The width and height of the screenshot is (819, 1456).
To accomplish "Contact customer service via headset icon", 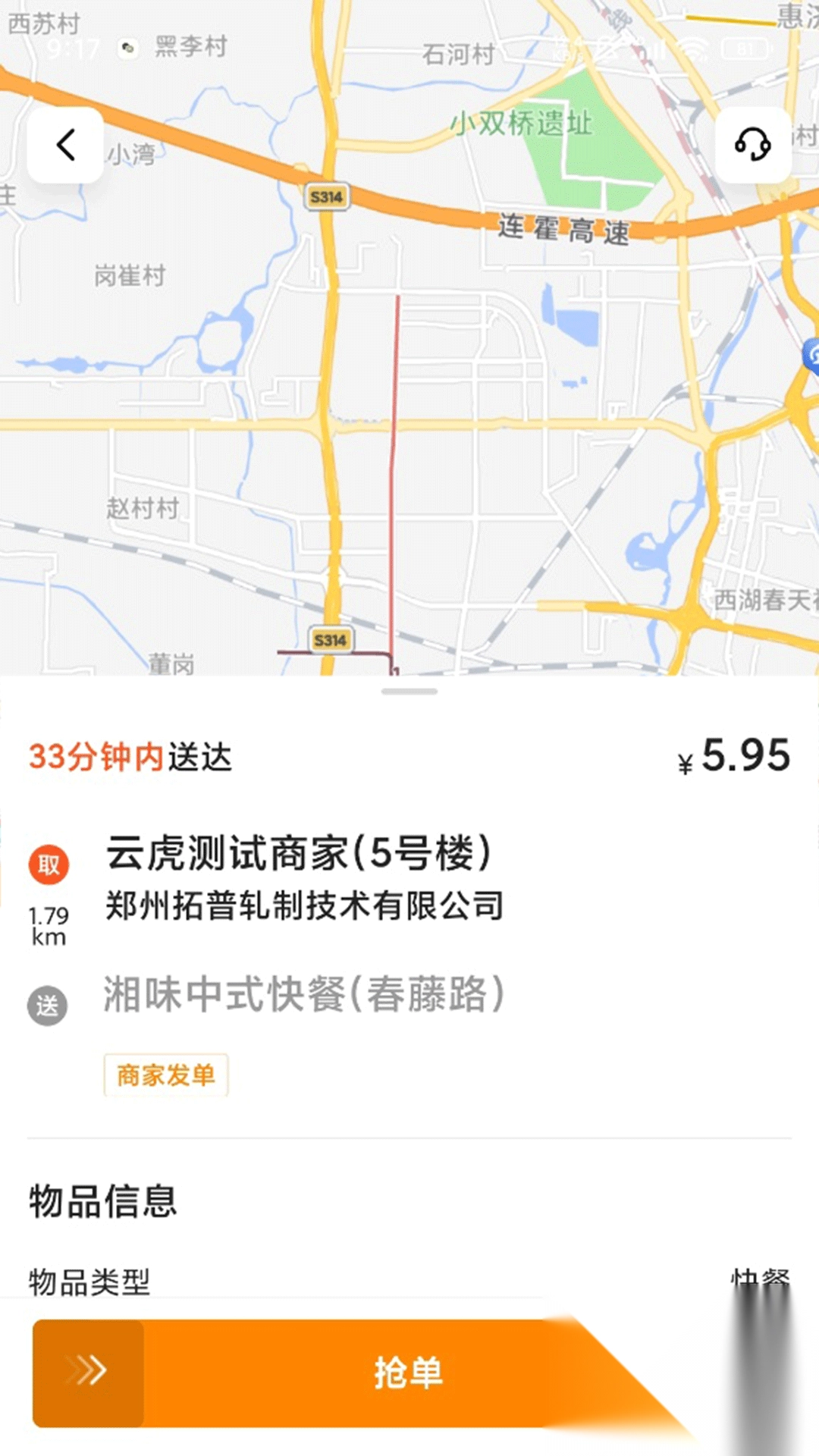I will tap(752, 145).
